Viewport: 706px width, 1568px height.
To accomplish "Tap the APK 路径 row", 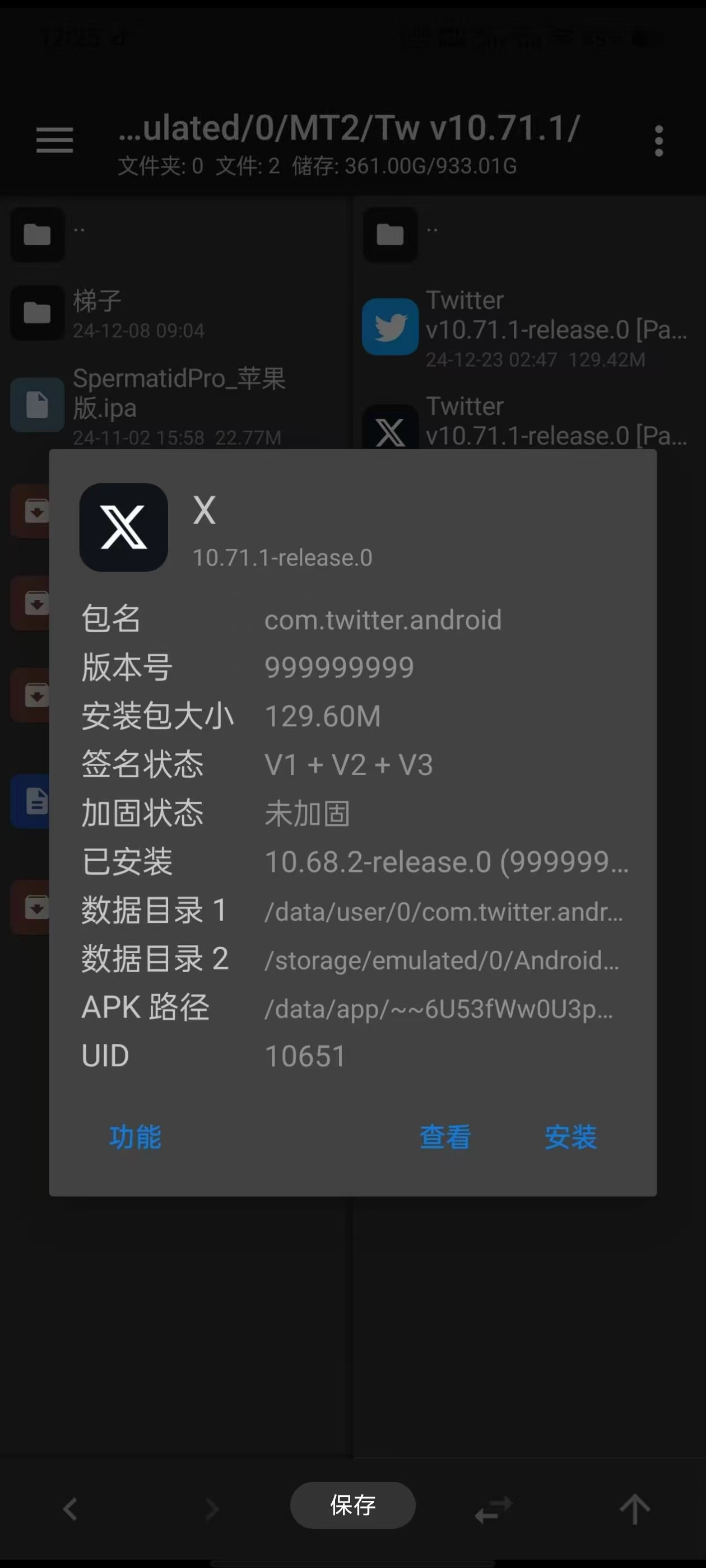I will click(x=439, y=1009).
